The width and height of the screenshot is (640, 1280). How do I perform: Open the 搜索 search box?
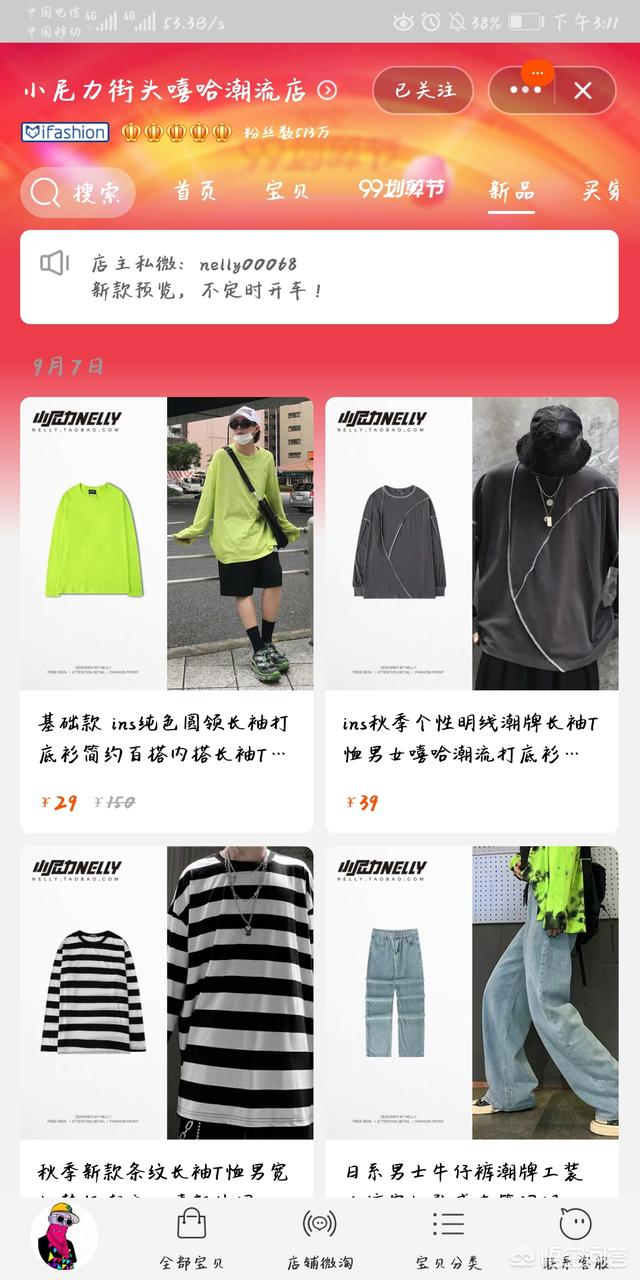point(78,192)
